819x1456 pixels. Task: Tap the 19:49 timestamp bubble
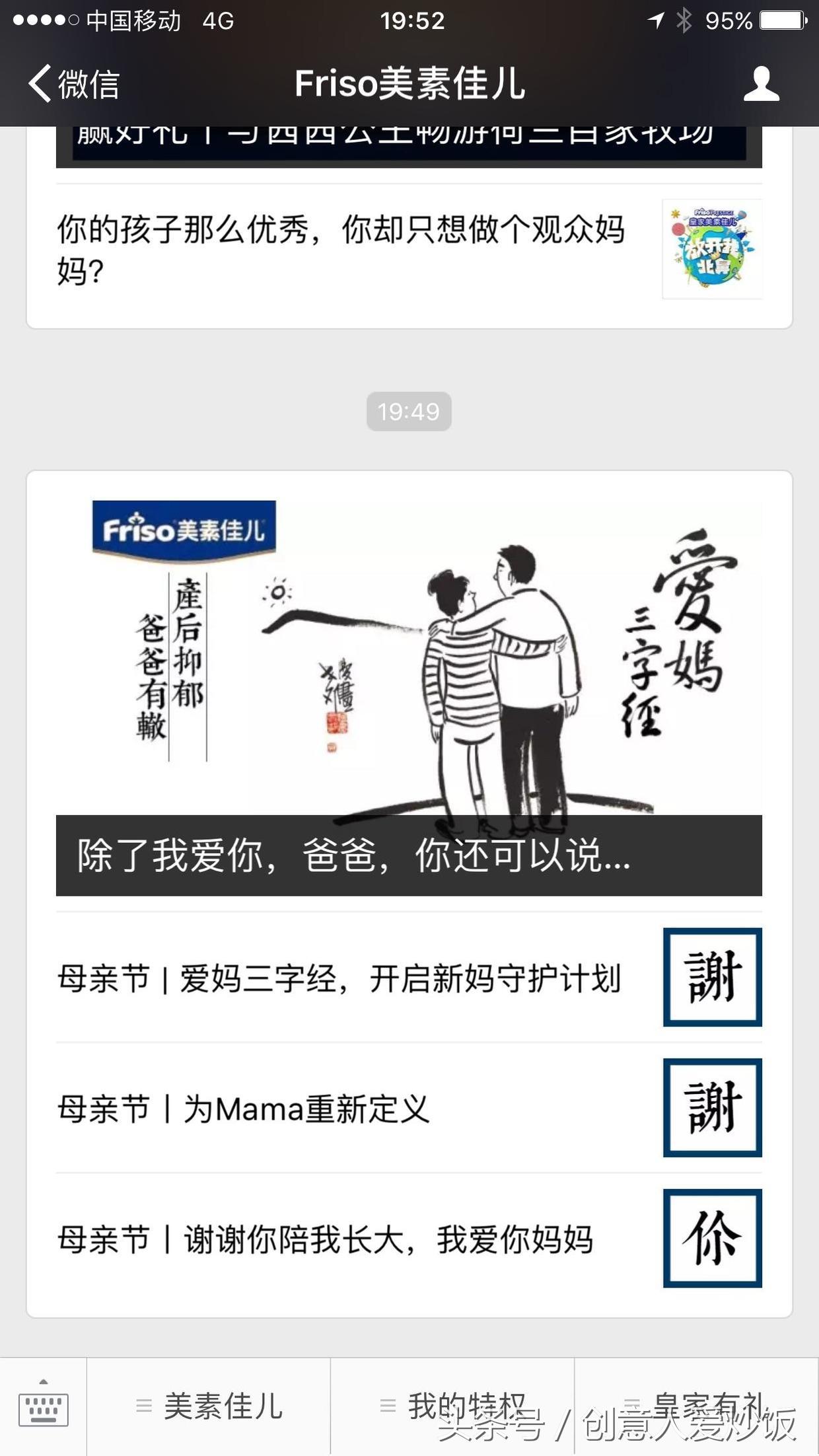409,410
